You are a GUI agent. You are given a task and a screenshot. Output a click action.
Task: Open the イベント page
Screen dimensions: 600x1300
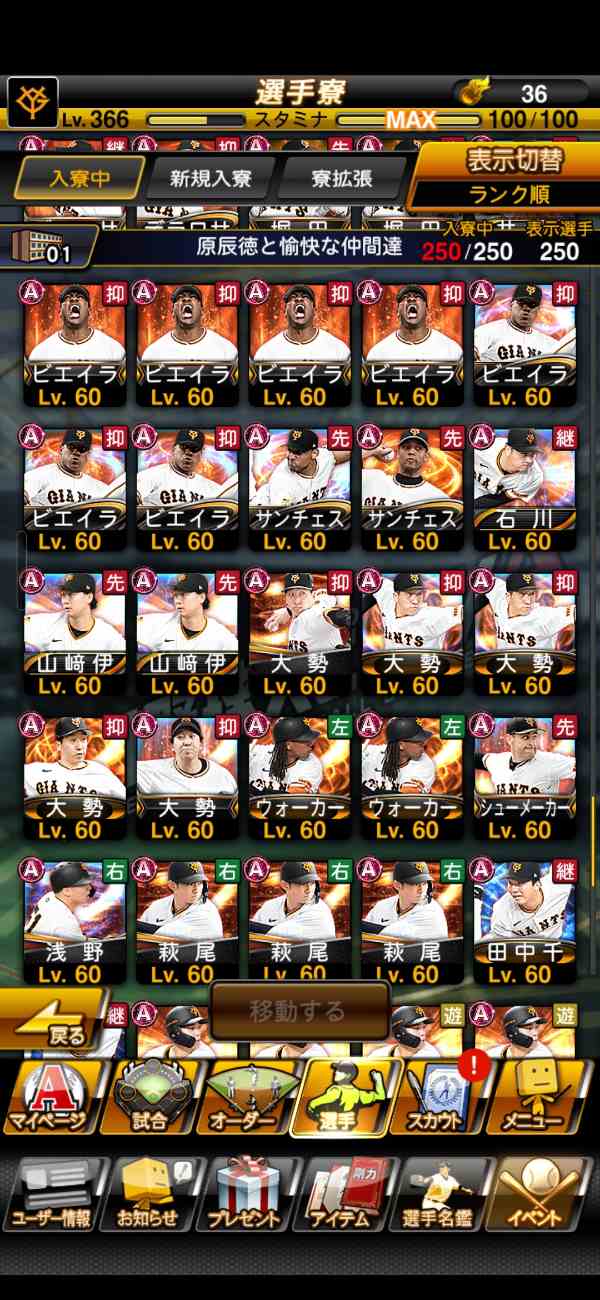[x=545, y=1195]
